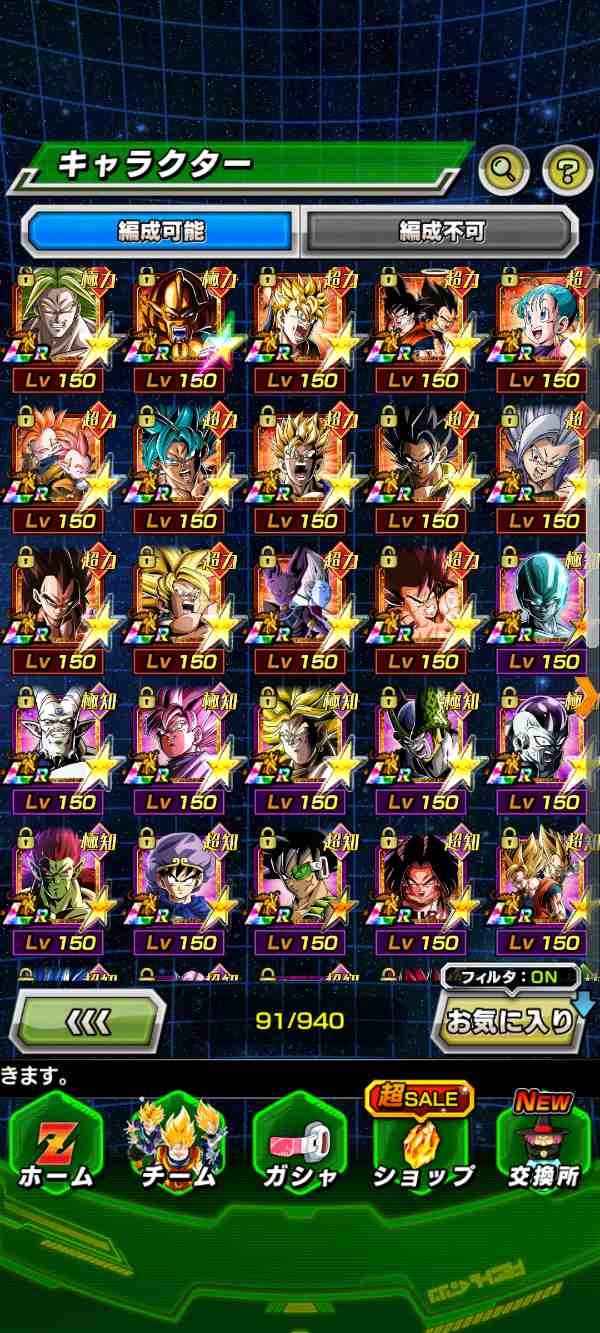Open the question mark help button
Image resolution: width=600 pixels, height=1333 pixels.
[x=567, y=171]
